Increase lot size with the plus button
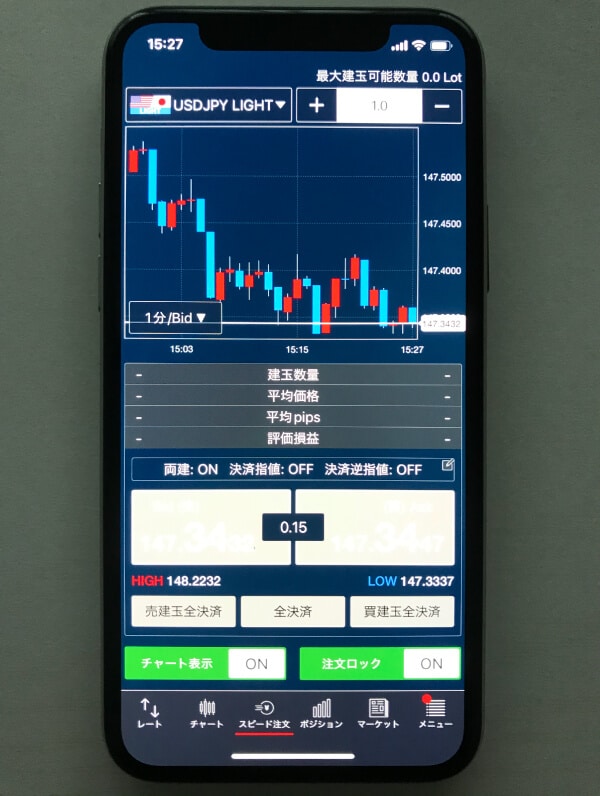This screenshot has width=600, height=796. (x=316, y=105)
